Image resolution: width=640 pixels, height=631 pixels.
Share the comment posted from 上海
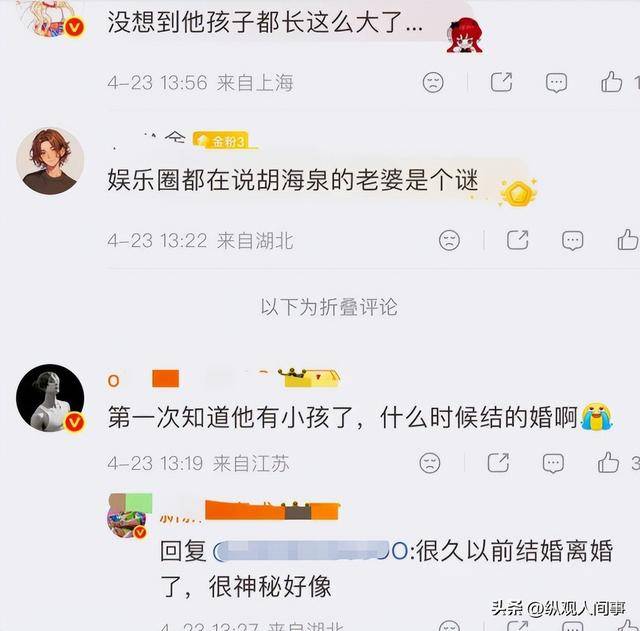(x=501, y=82)
